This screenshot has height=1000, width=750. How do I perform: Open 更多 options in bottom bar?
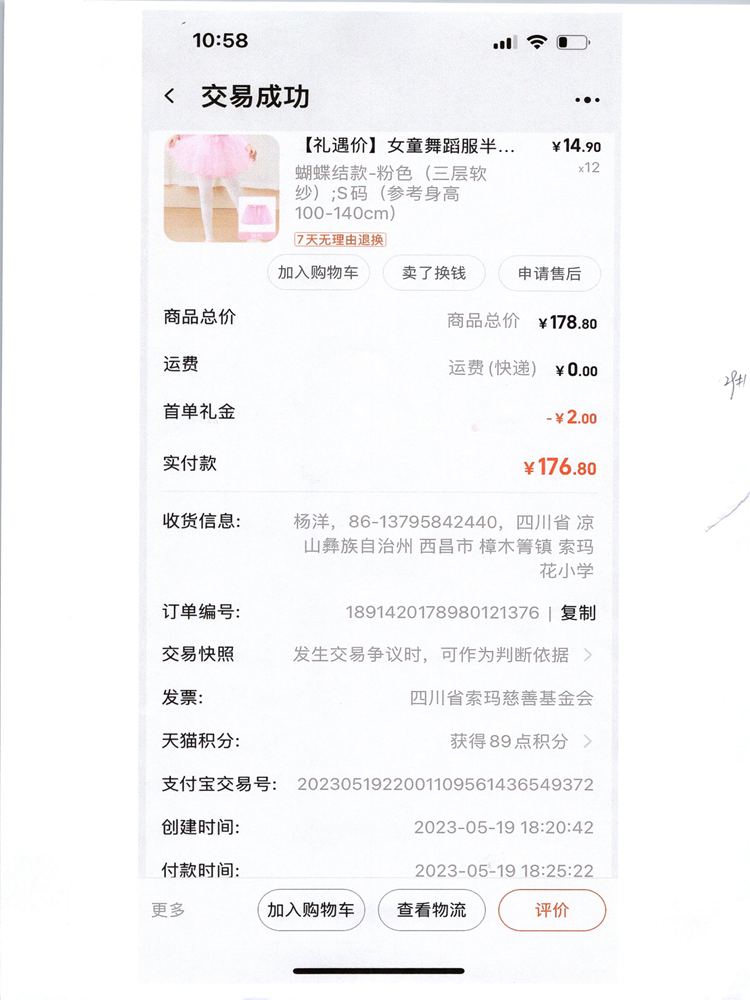[x=168, y=910]
